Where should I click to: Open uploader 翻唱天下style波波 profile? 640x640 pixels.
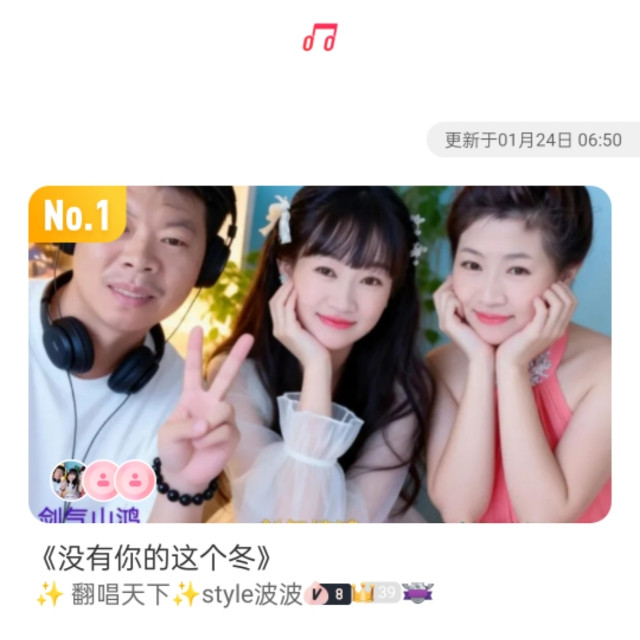pyautogui.click(x=185, y=594)
